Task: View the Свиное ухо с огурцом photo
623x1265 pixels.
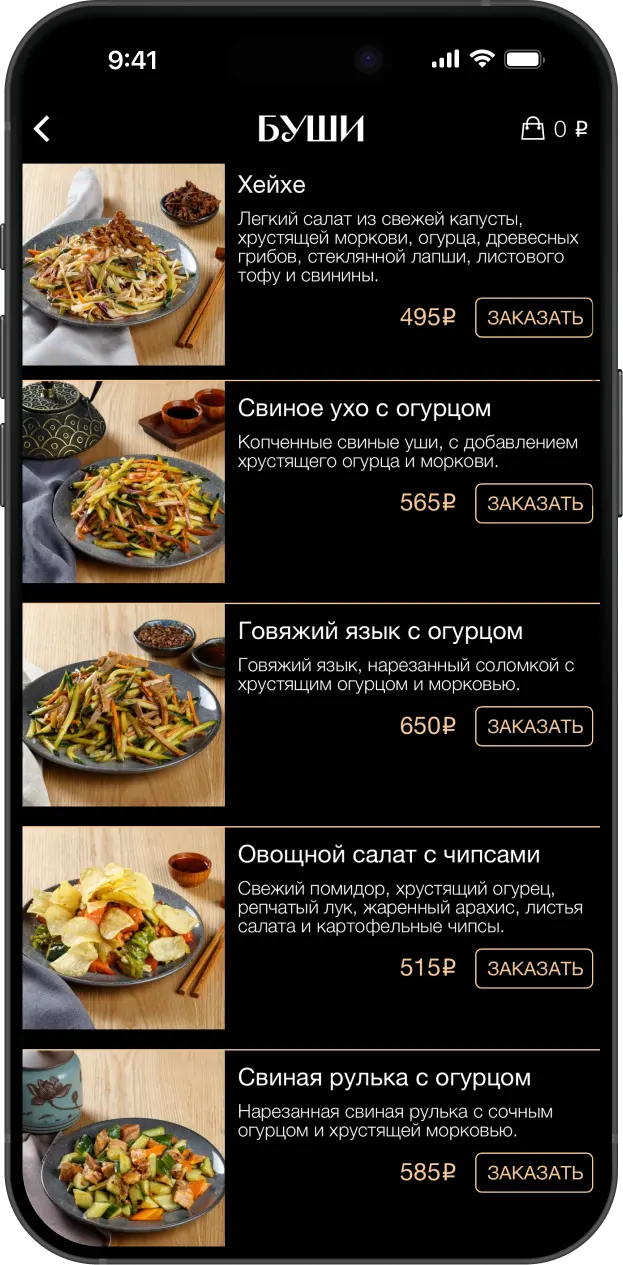Action: [124, 481]
